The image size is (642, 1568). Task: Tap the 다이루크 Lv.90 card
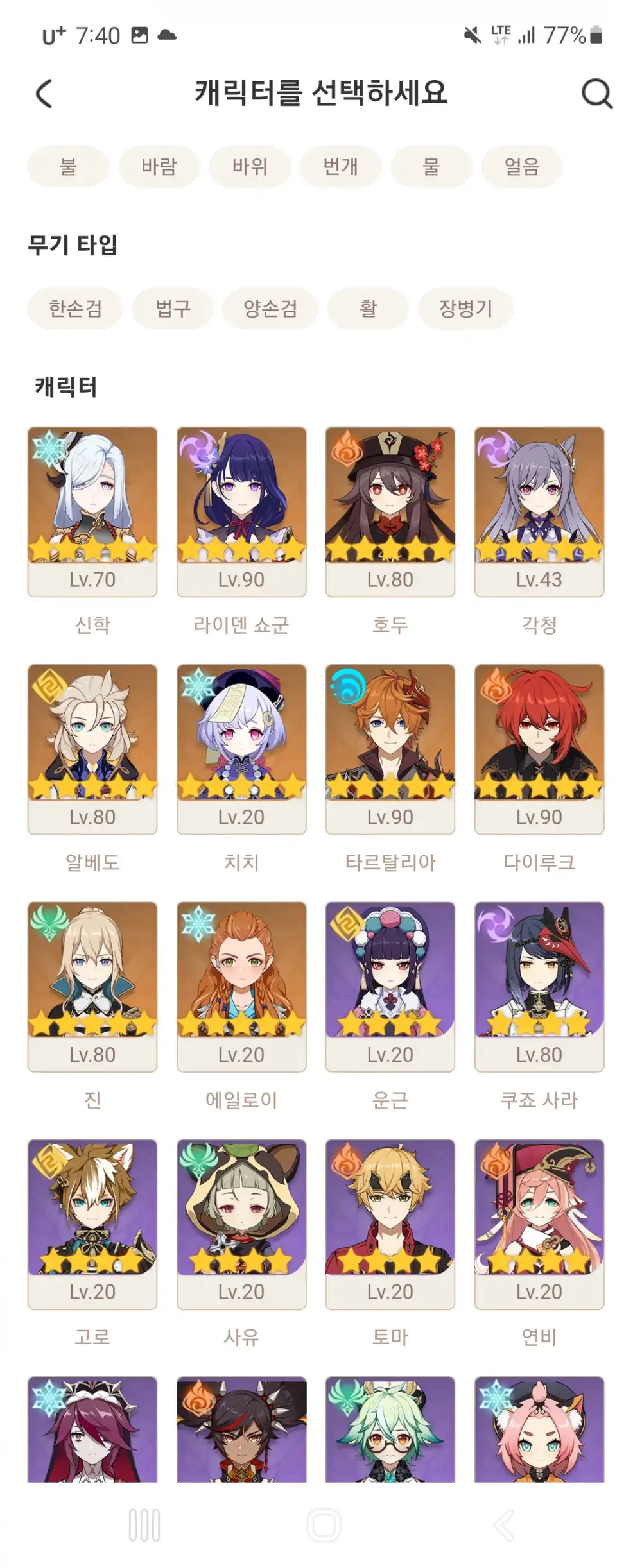tap(539, 749)
